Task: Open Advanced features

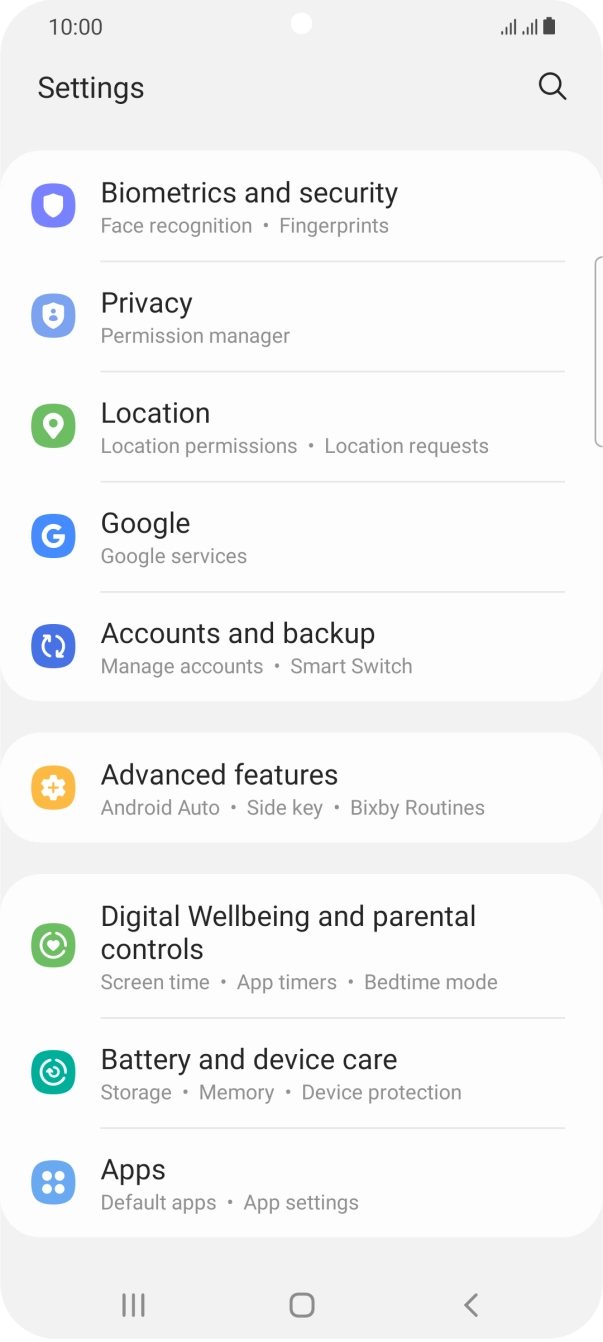Action: click(x=301, y=788)
